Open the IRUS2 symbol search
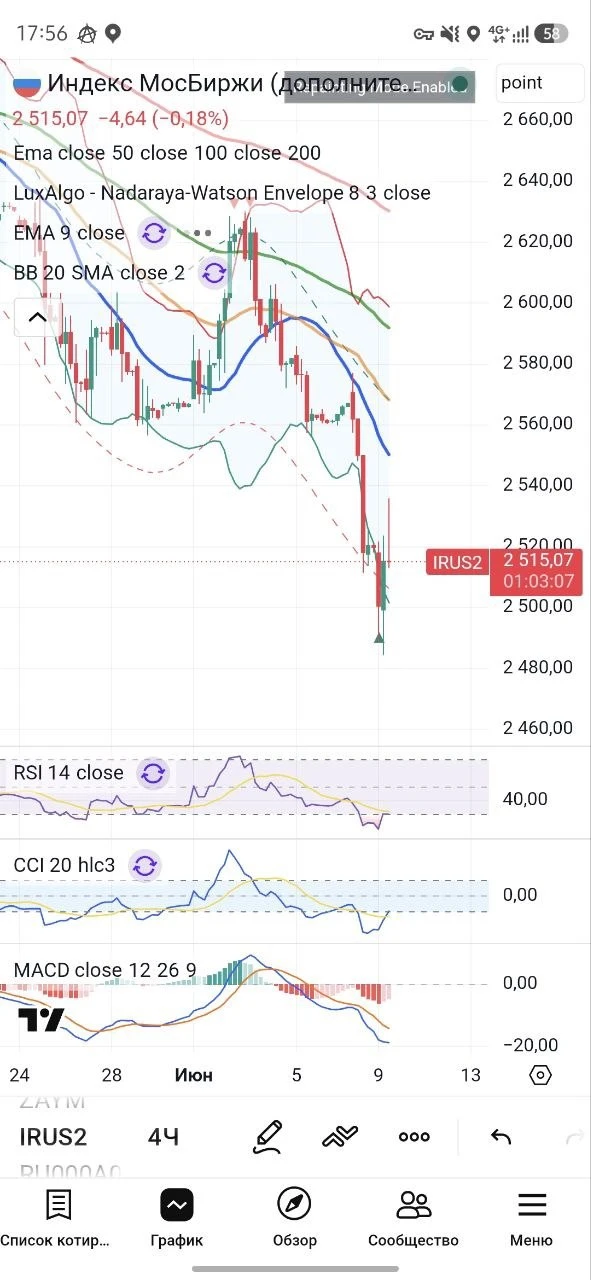 point(53,1137)
